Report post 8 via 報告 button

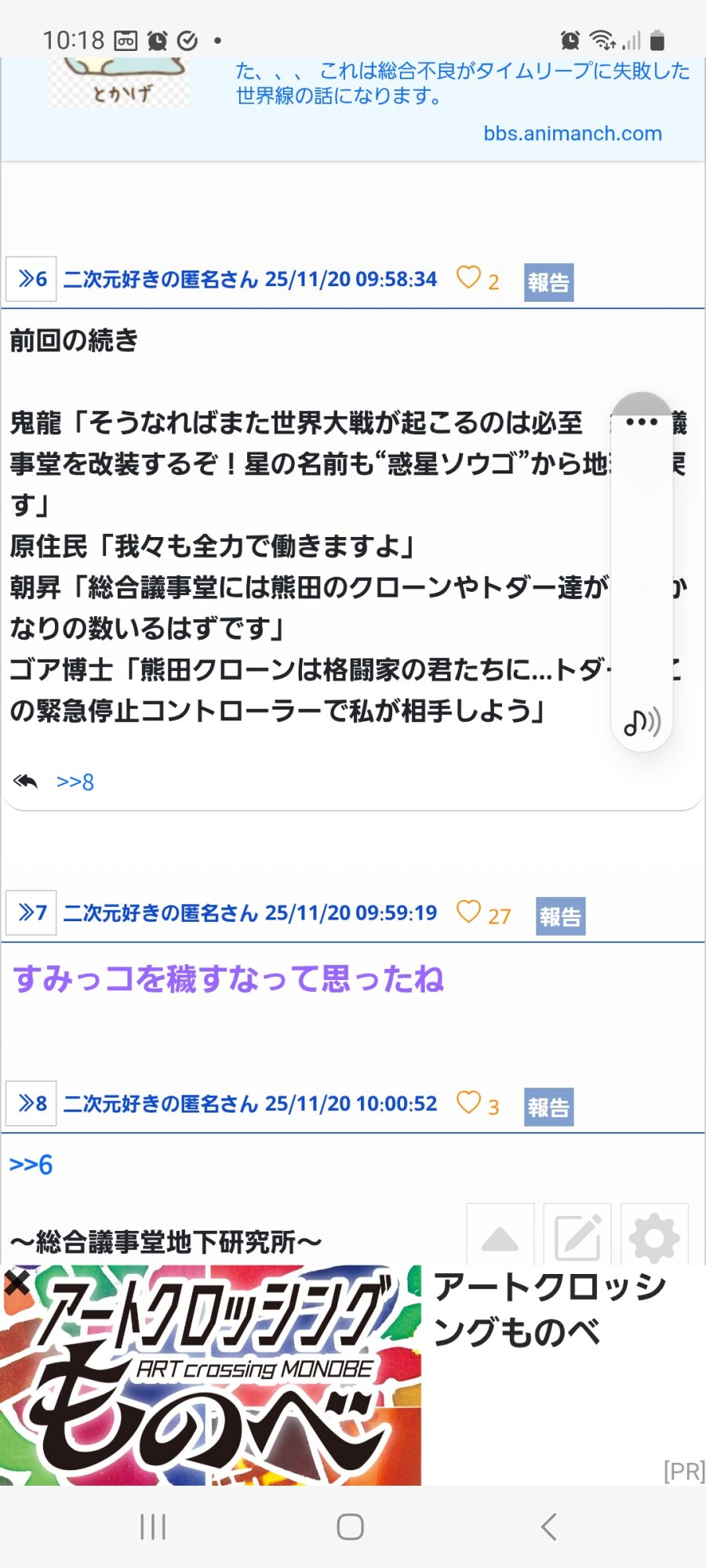pyautogui.click(x=548, y=1107)
